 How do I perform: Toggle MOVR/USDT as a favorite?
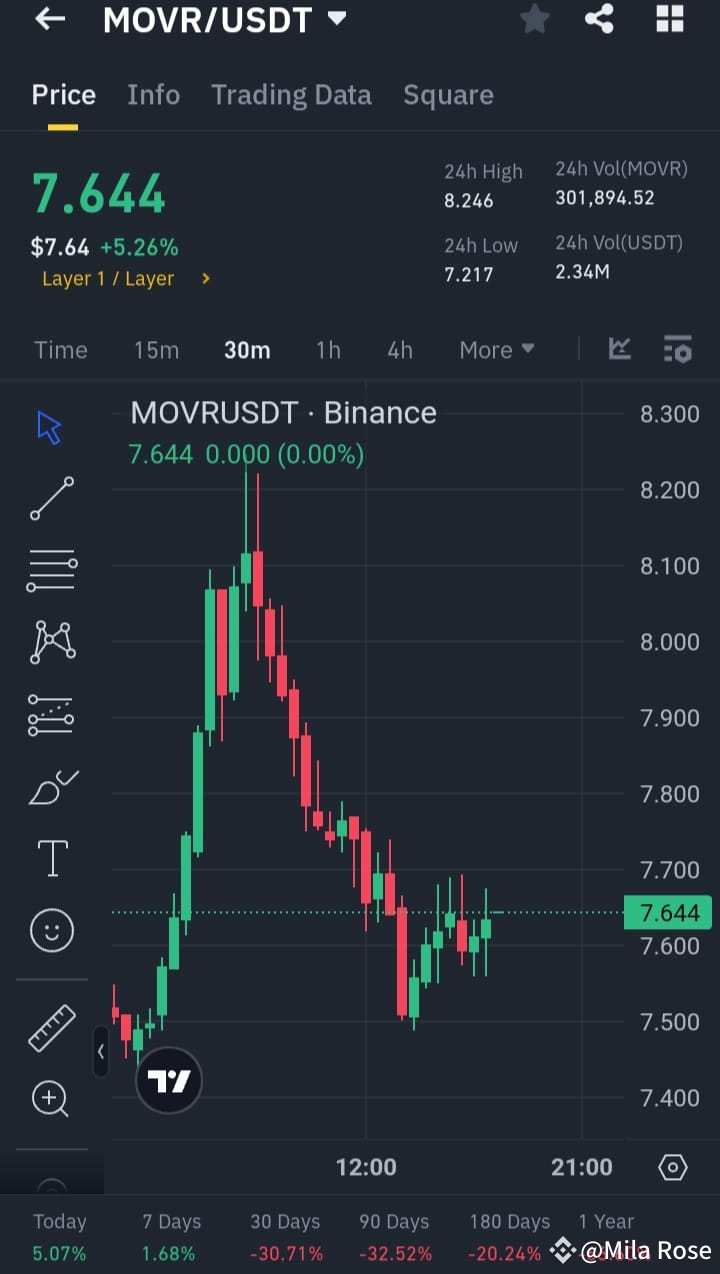point(534,19)
